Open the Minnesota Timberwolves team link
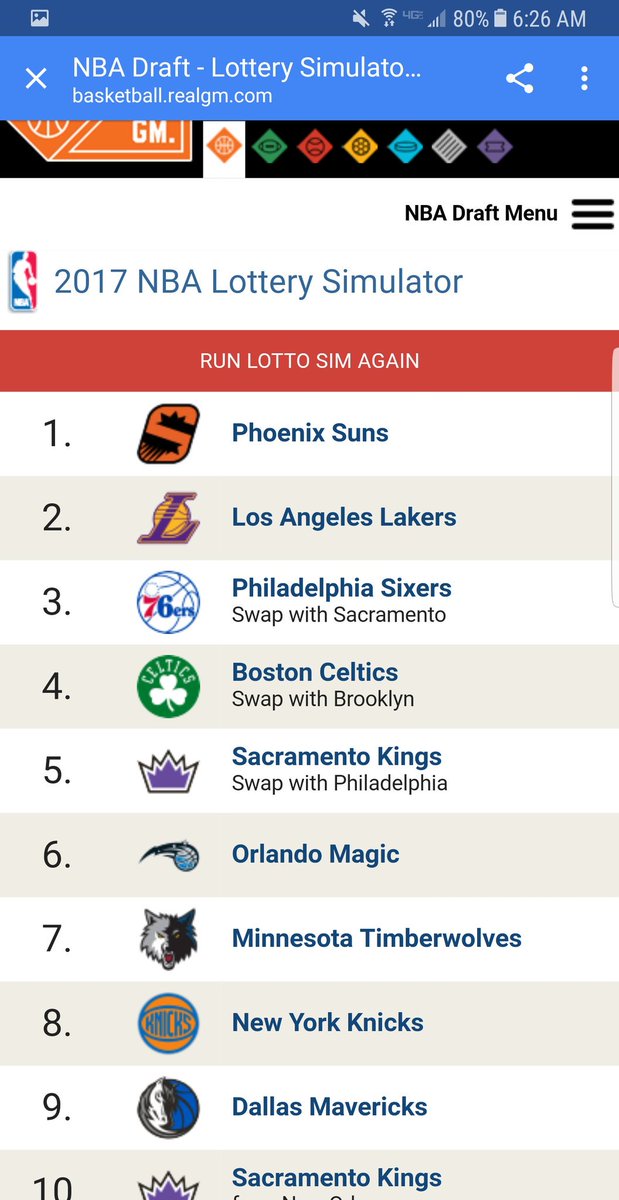This screenshot has height=1200, width=619. coord(376,938)
